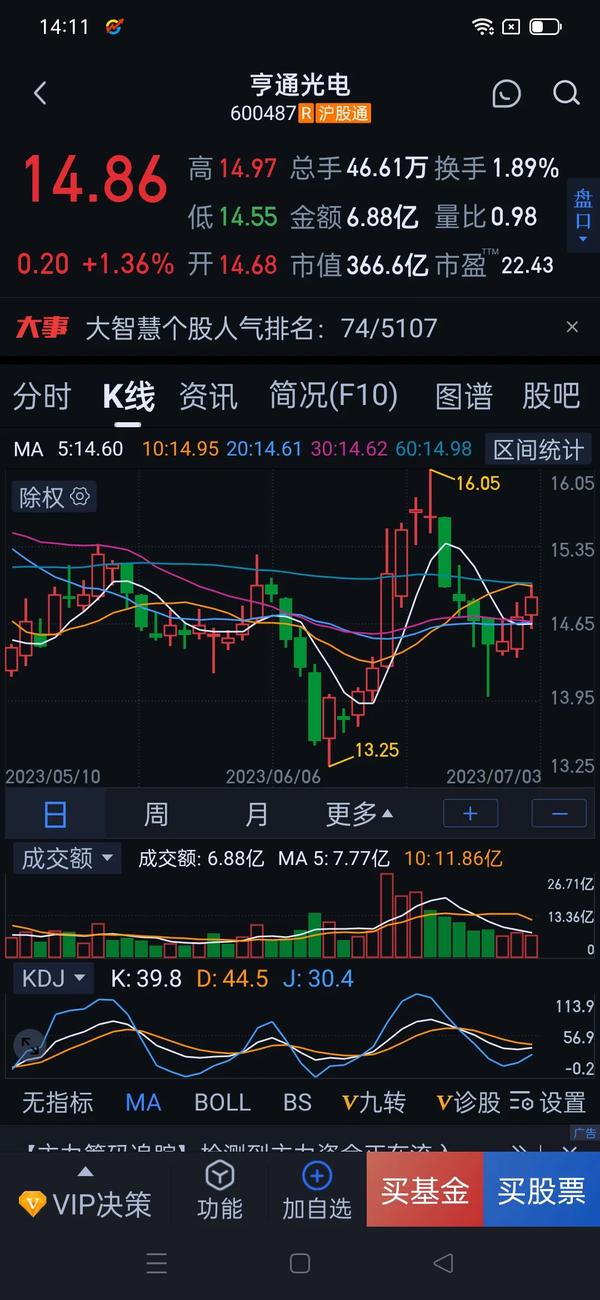
Task: View 简况(F10) company profile tab
Action: click(333, 396)
